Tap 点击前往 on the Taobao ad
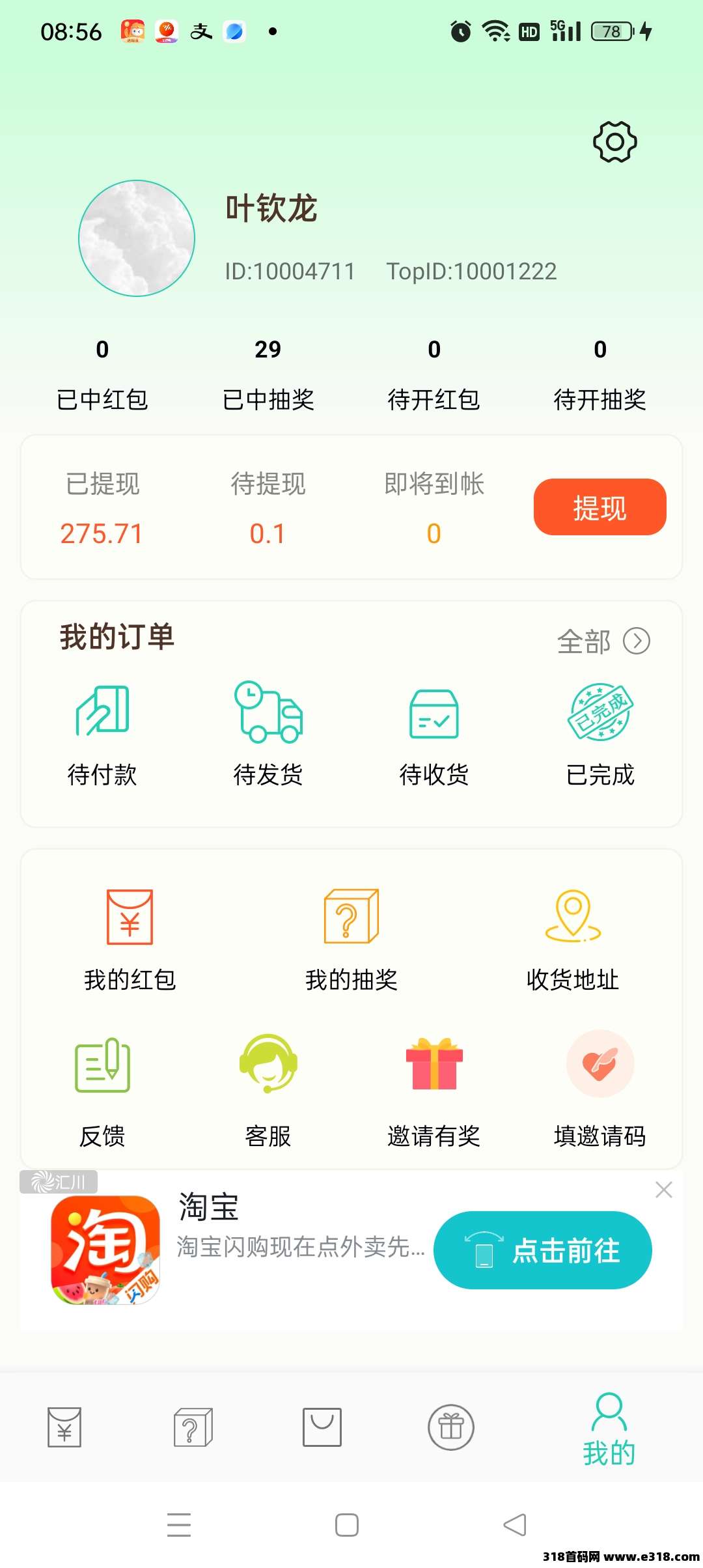The width and height of the screenshot is (703, 1568). (x=544, y=1250)
